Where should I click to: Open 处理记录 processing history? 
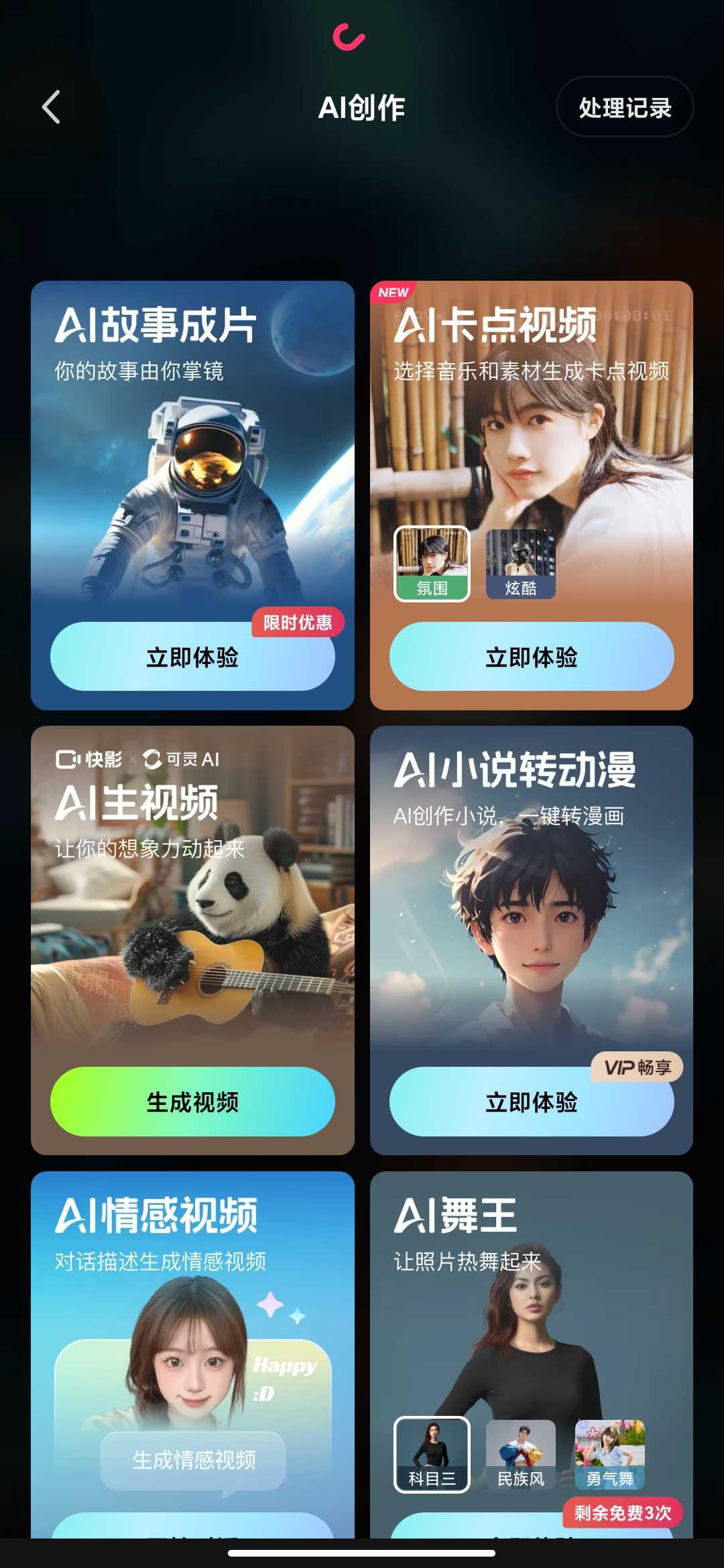(625, 107)
